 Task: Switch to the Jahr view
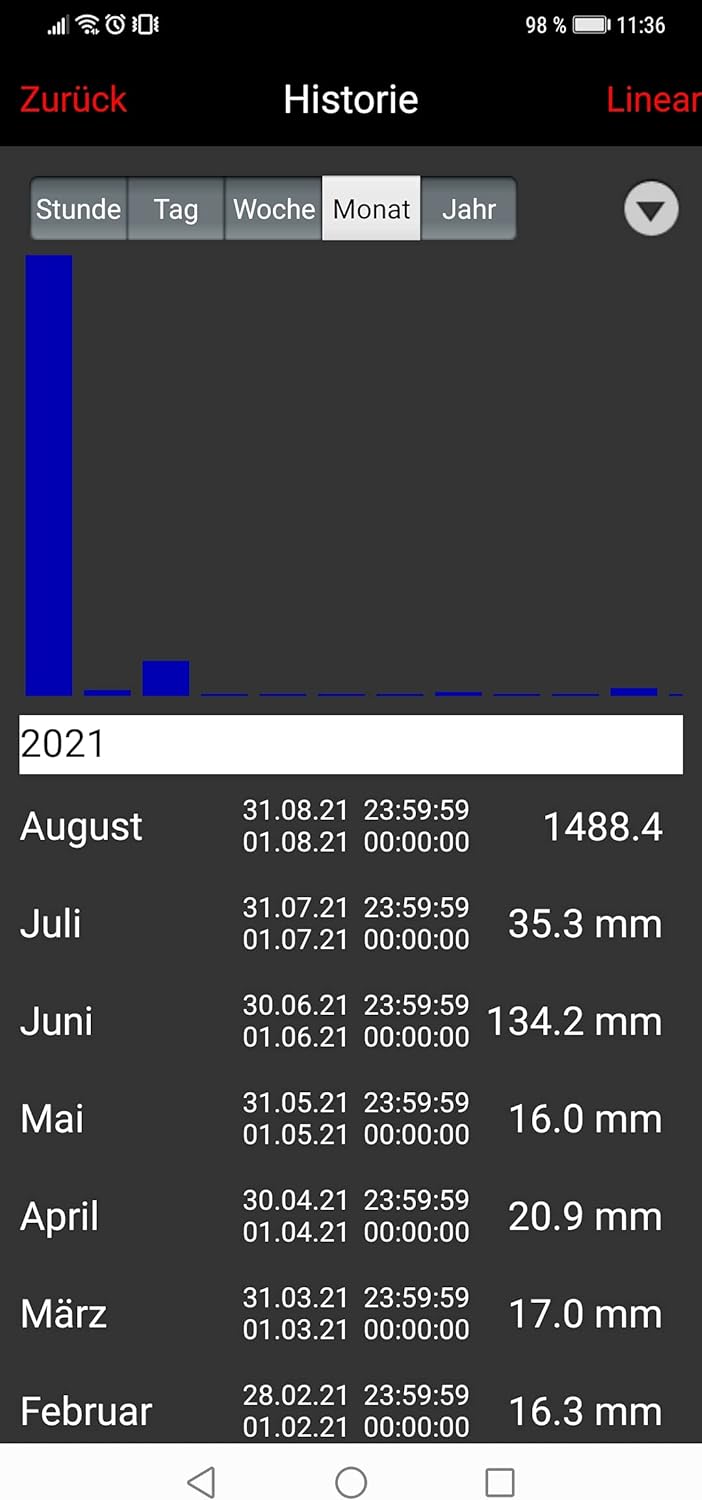click(468, 209)
